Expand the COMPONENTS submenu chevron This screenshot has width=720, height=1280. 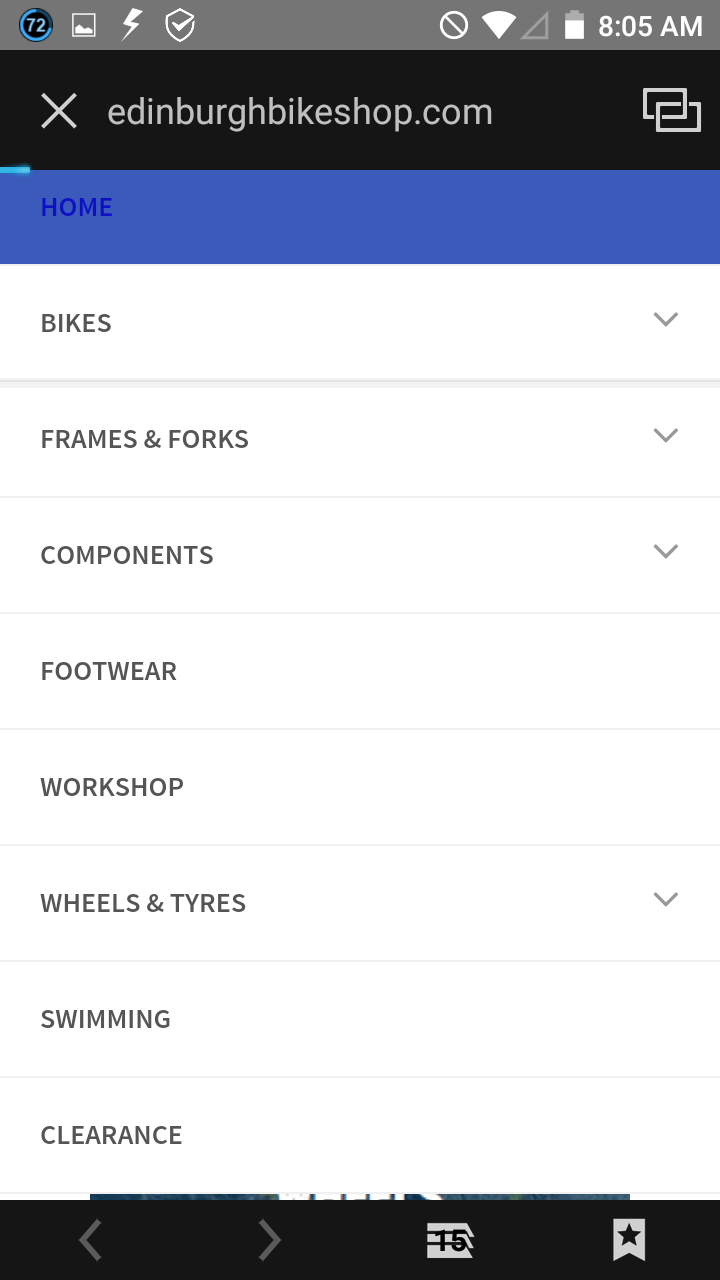[x=665, y=552]
